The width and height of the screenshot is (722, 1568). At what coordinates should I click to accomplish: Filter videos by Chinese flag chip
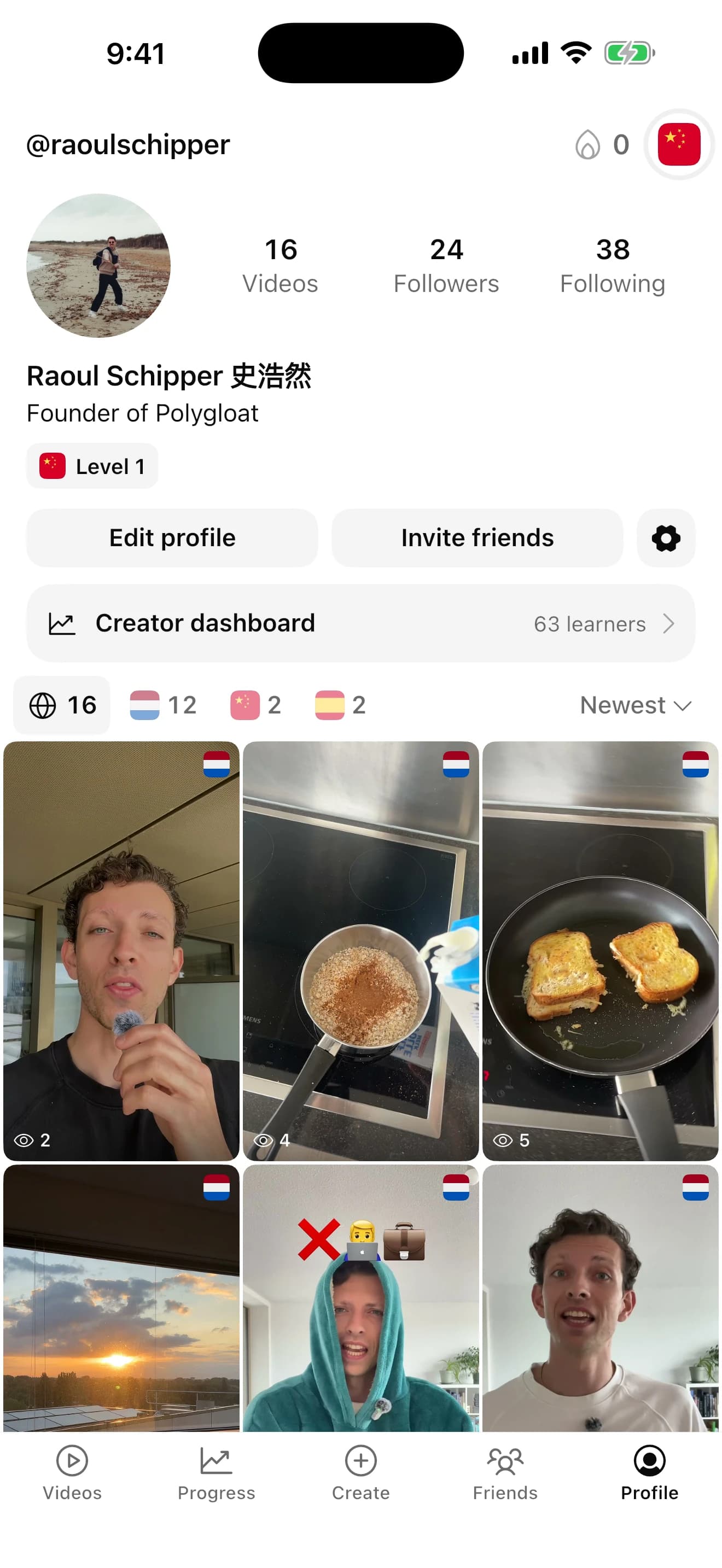(255, 705)
